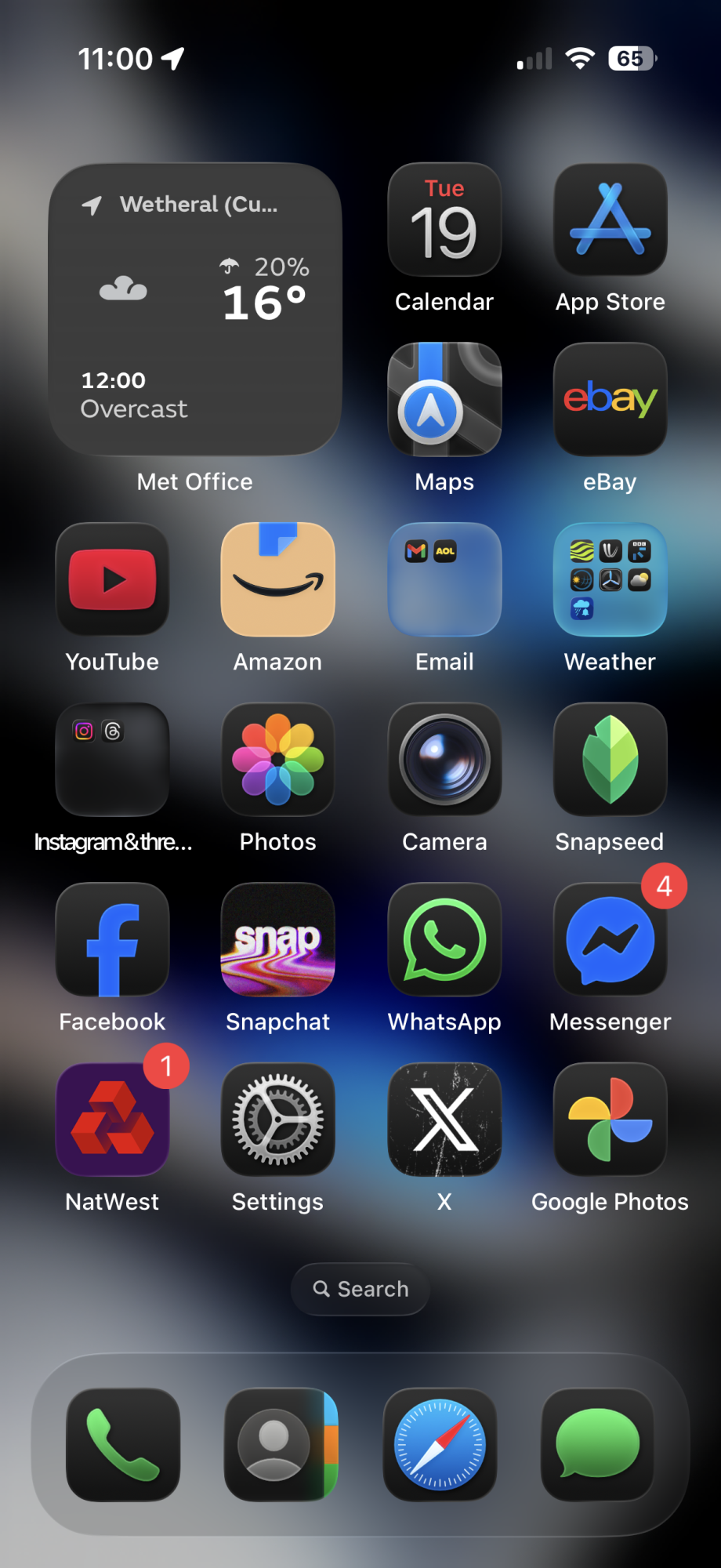
Task: Open Settings
Action: pos(277,1120)
